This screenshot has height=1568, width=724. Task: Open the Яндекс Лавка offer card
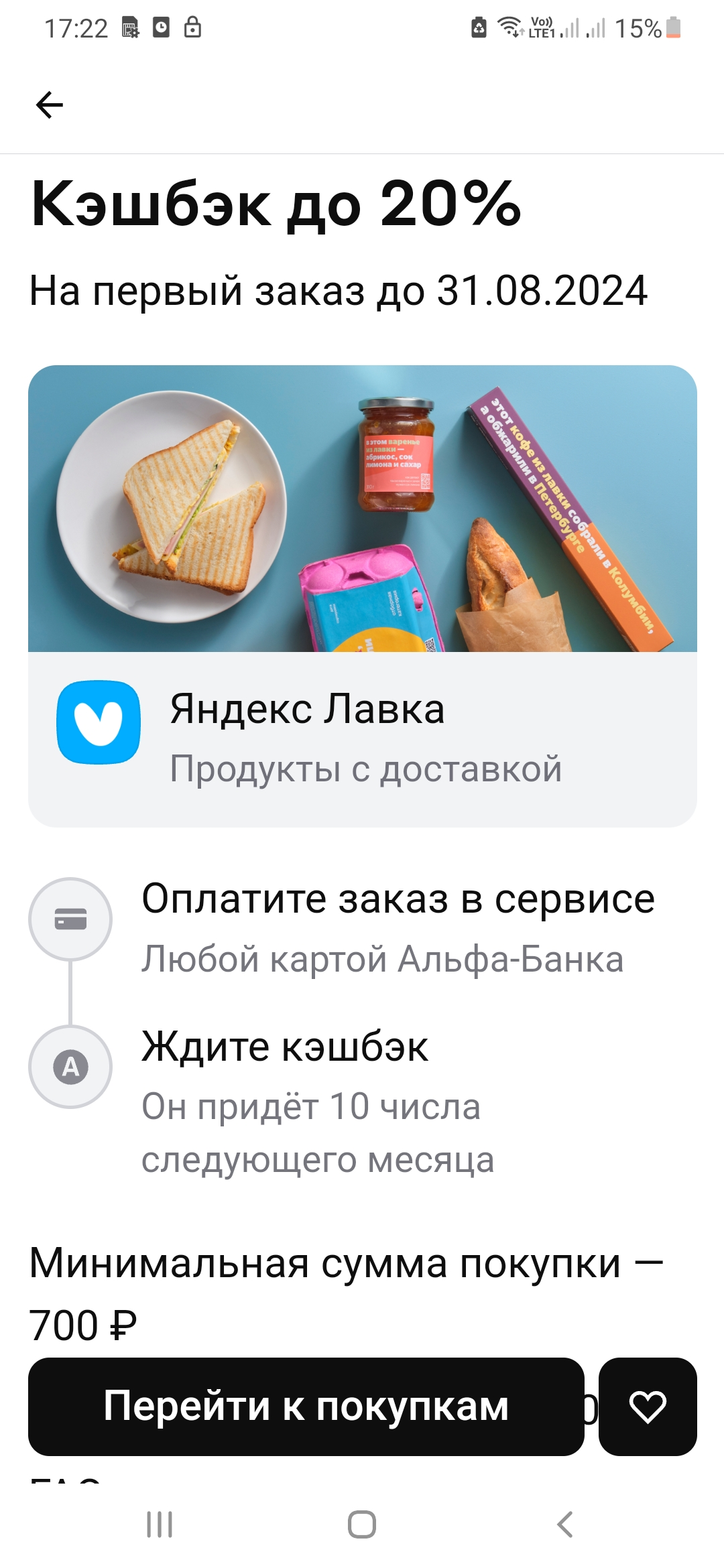(363, 596)
